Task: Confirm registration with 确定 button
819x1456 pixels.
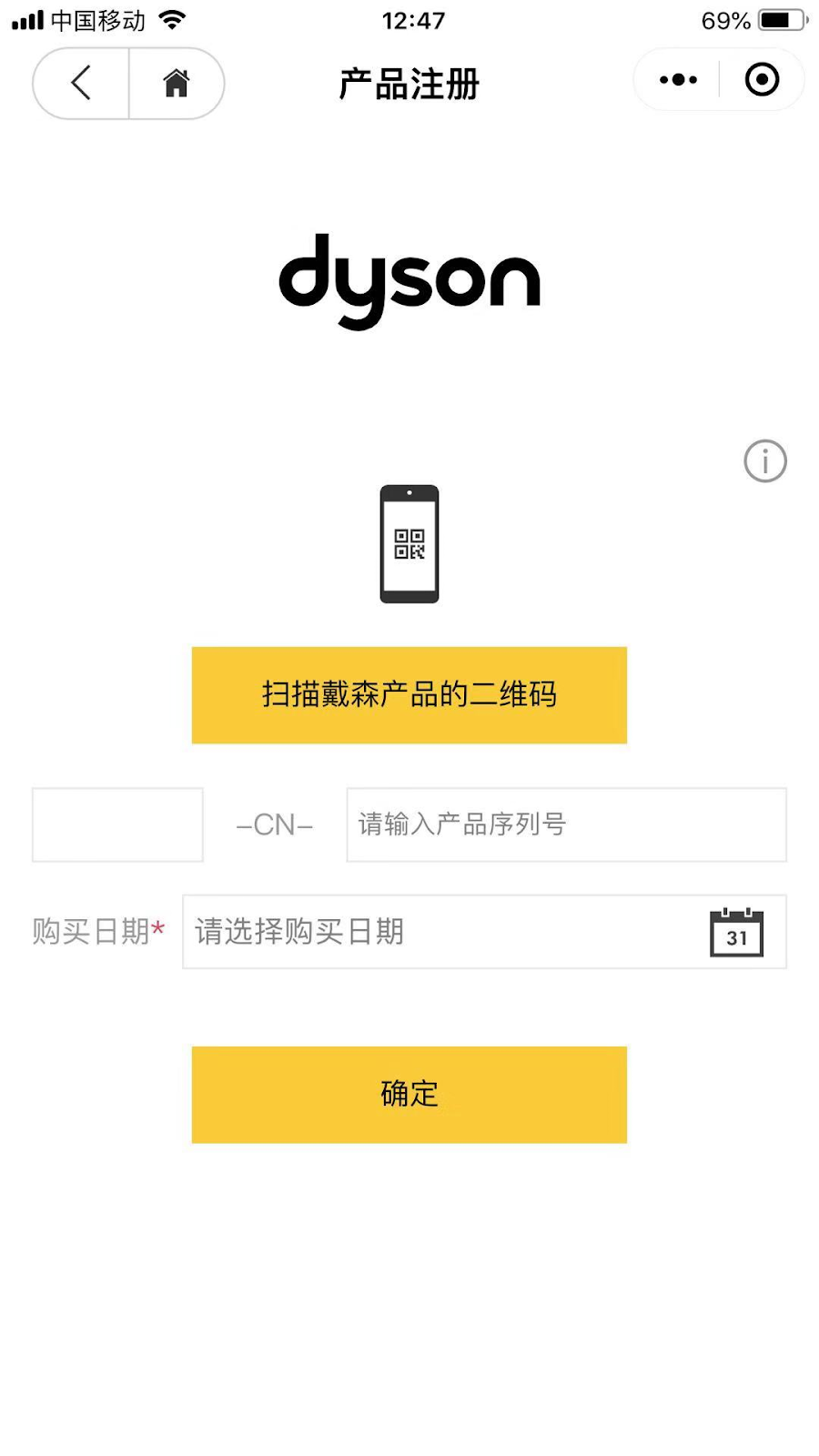Action: click(409, 1094)
